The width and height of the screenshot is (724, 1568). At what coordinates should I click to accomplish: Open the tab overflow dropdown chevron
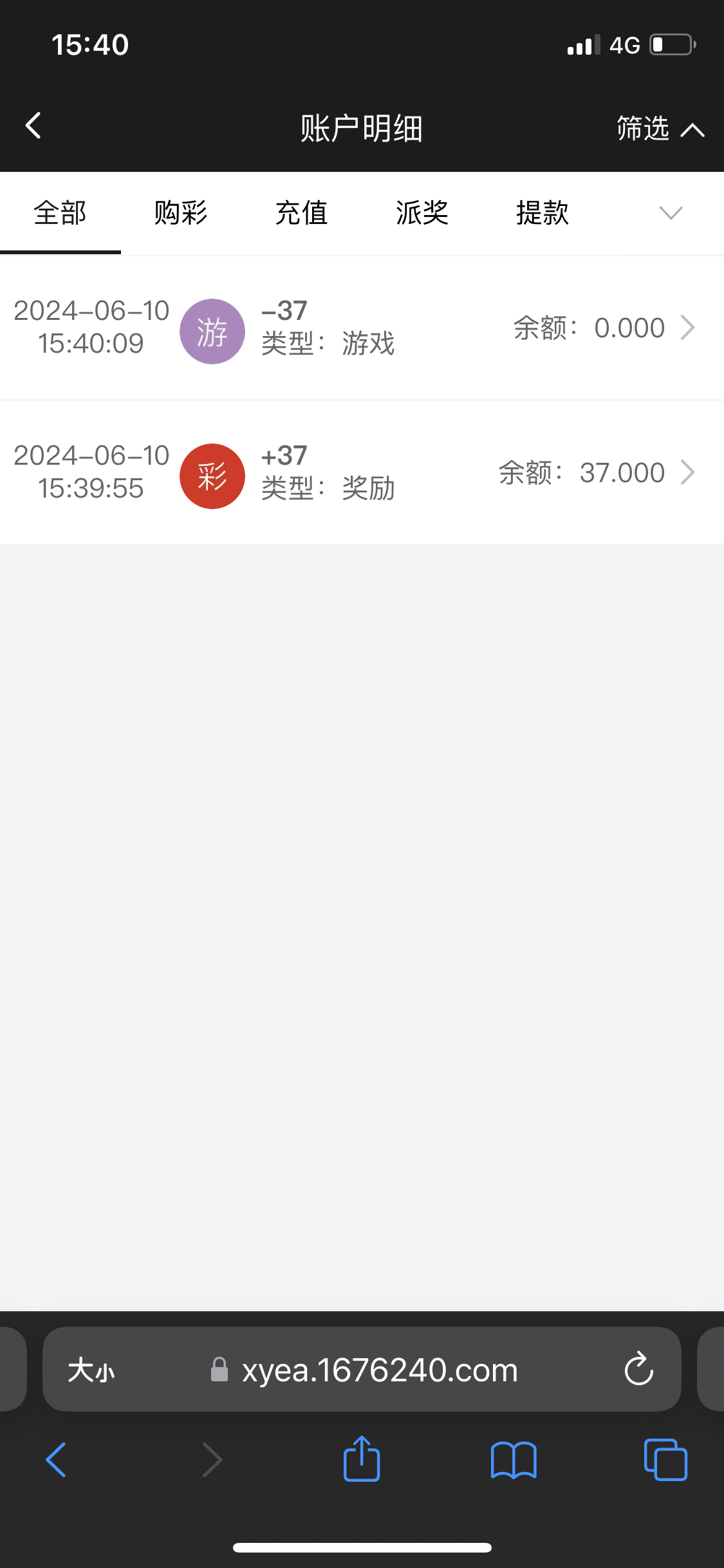click(670, 212)
